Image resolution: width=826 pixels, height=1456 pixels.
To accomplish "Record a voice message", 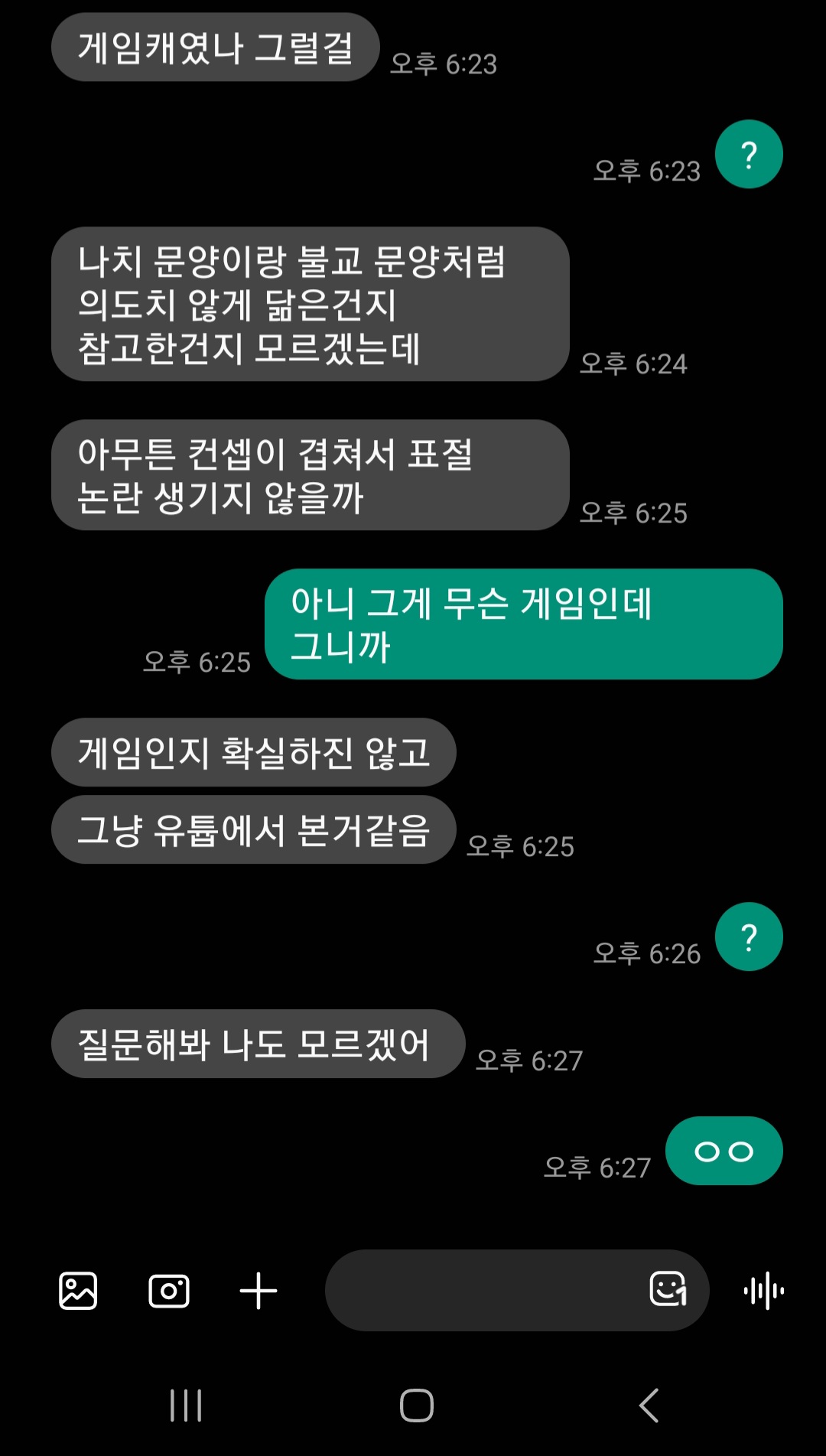I will coord(764,1292).
